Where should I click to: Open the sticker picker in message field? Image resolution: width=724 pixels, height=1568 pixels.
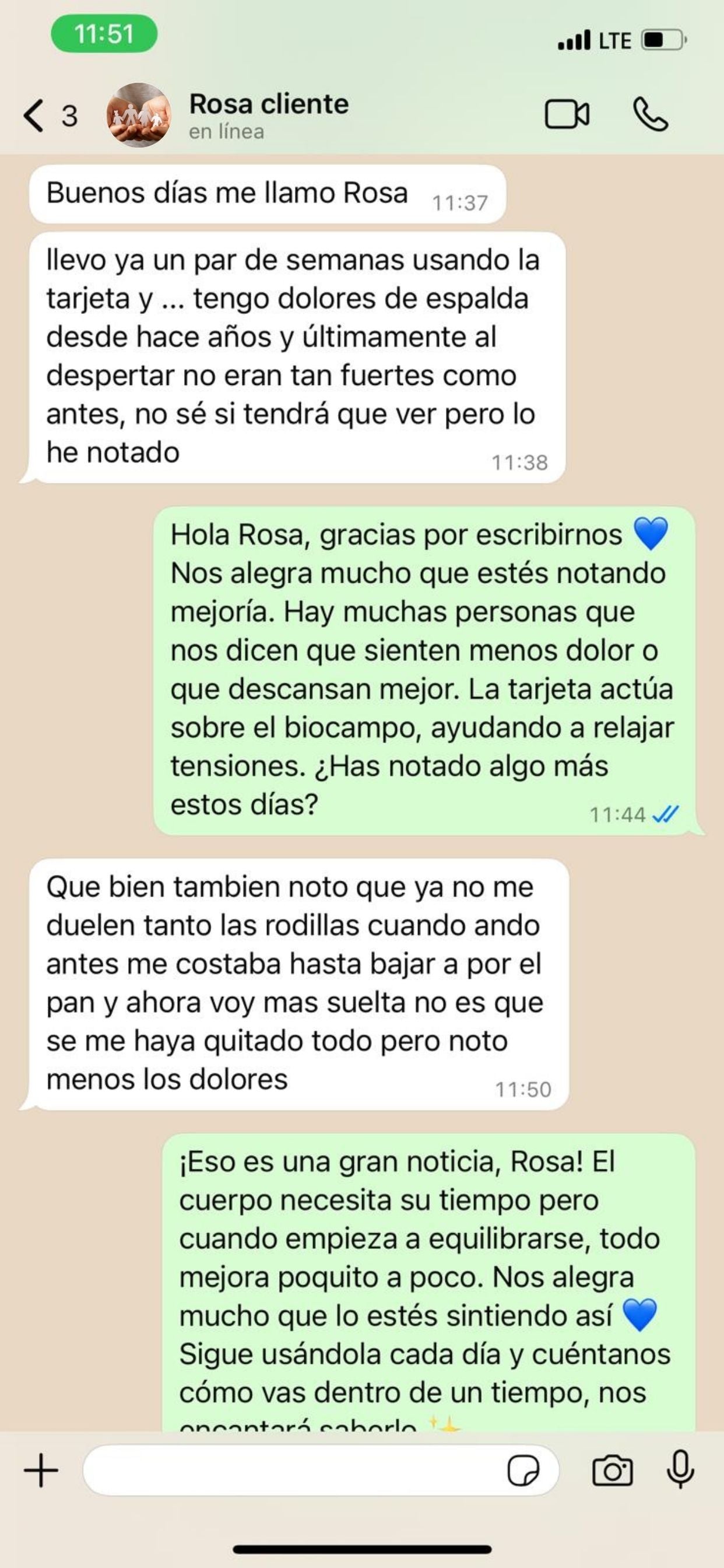coord(523,1471)
